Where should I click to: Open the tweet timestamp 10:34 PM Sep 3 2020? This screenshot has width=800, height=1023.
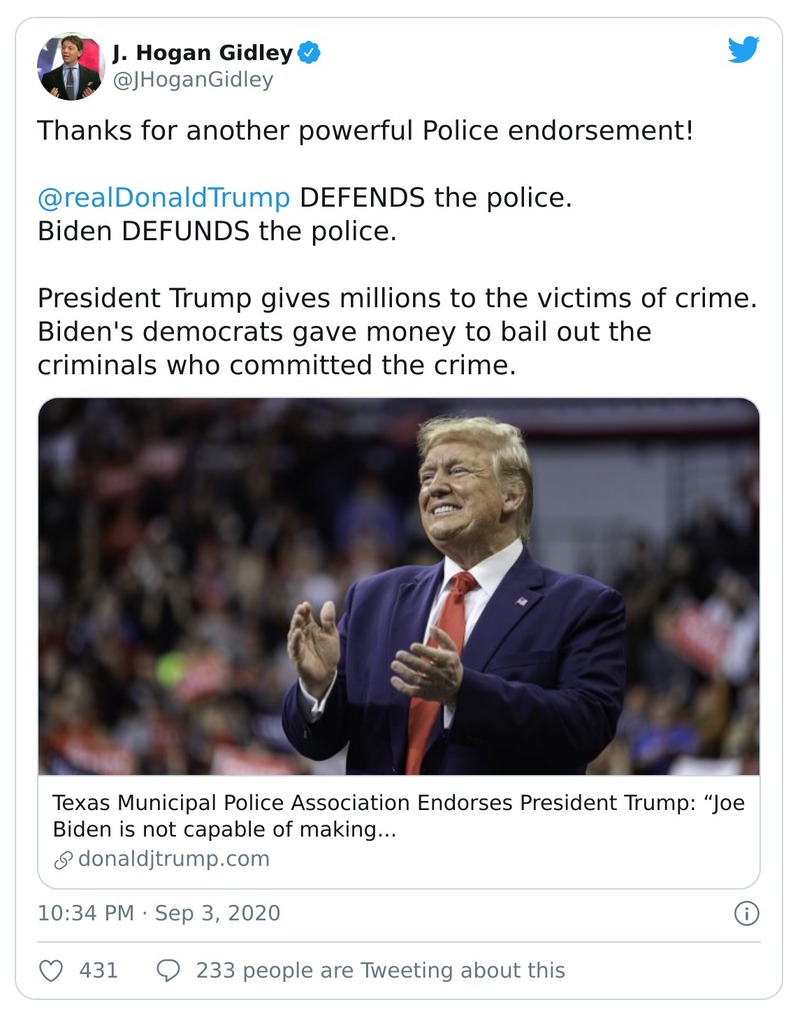[160, 913]
